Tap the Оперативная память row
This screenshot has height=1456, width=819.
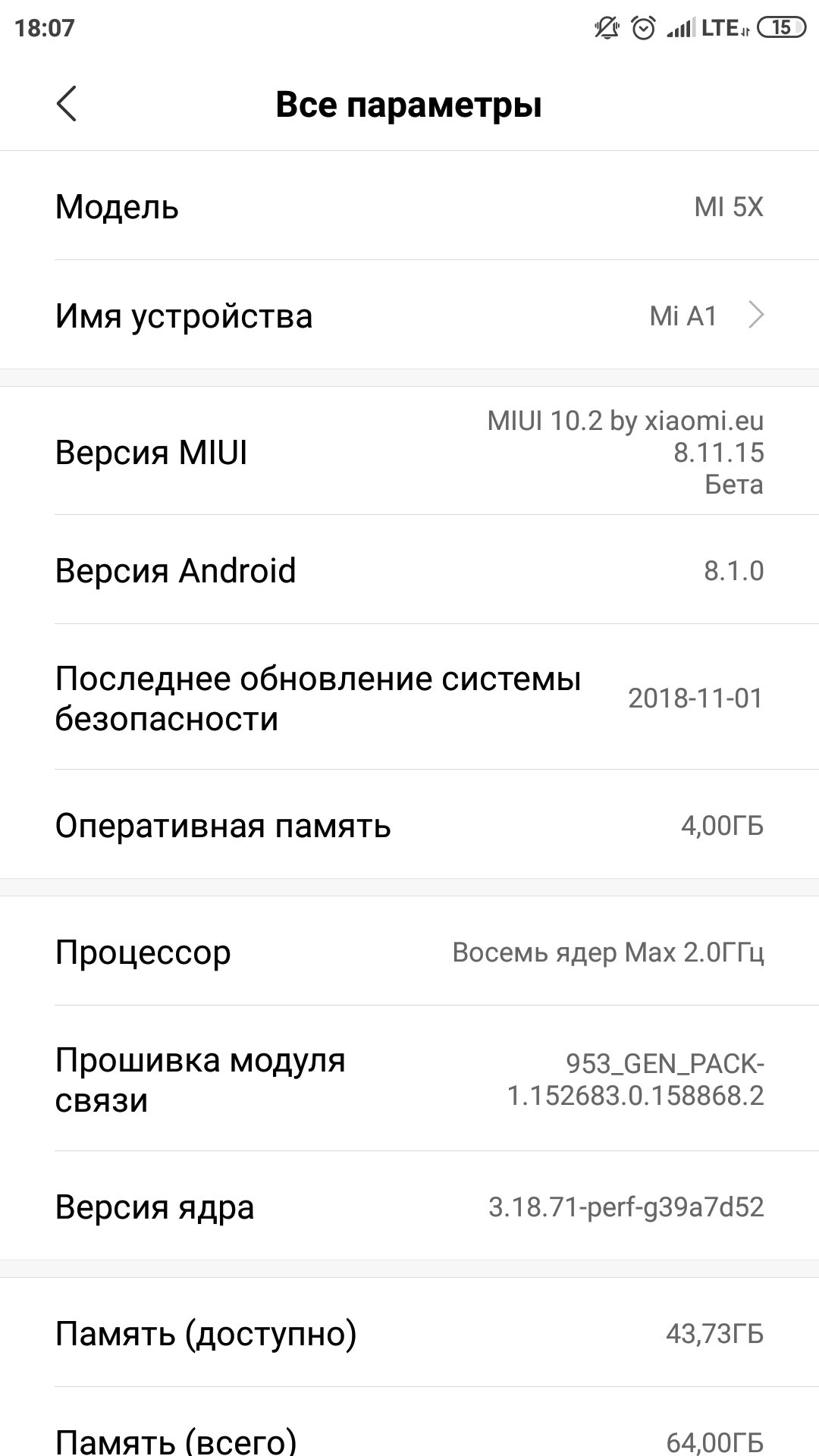[x=409, y=824]
